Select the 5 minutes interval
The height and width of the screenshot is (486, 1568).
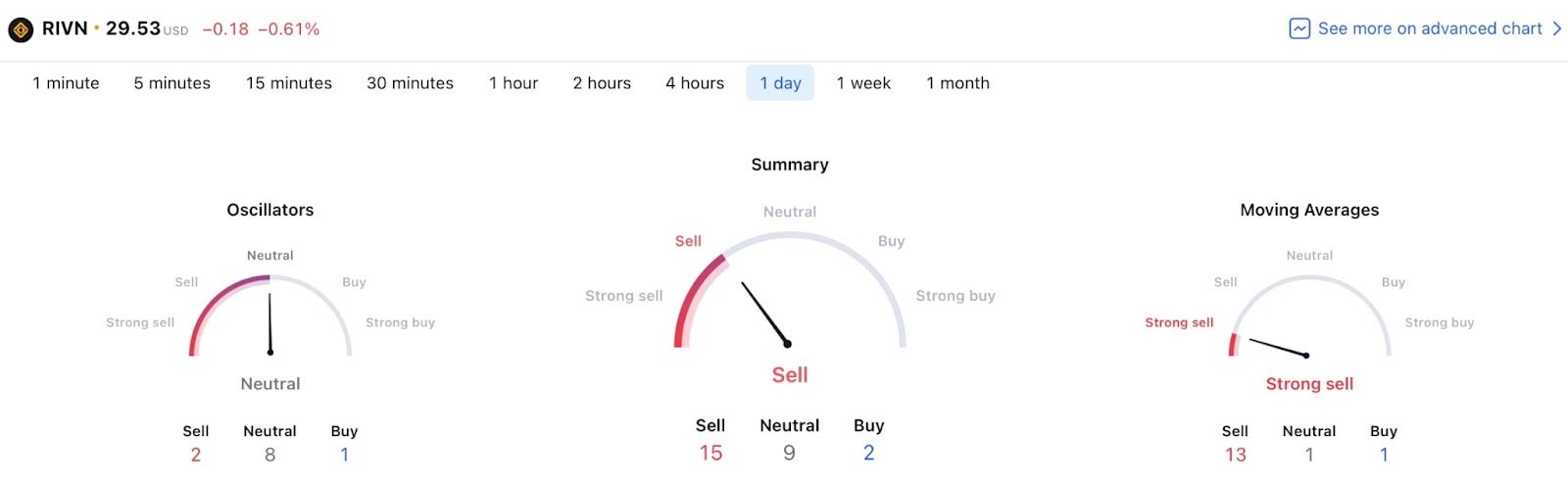(x=172, y=83)
